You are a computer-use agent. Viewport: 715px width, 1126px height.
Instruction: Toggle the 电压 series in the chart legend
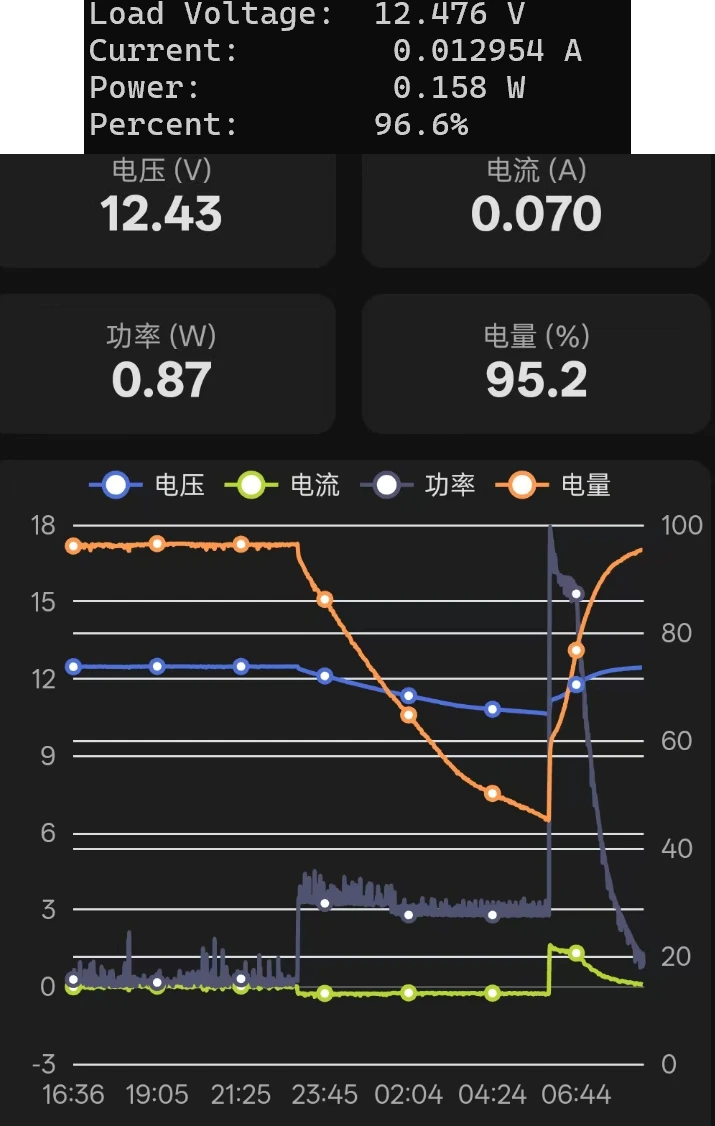[x=148, y=486]
